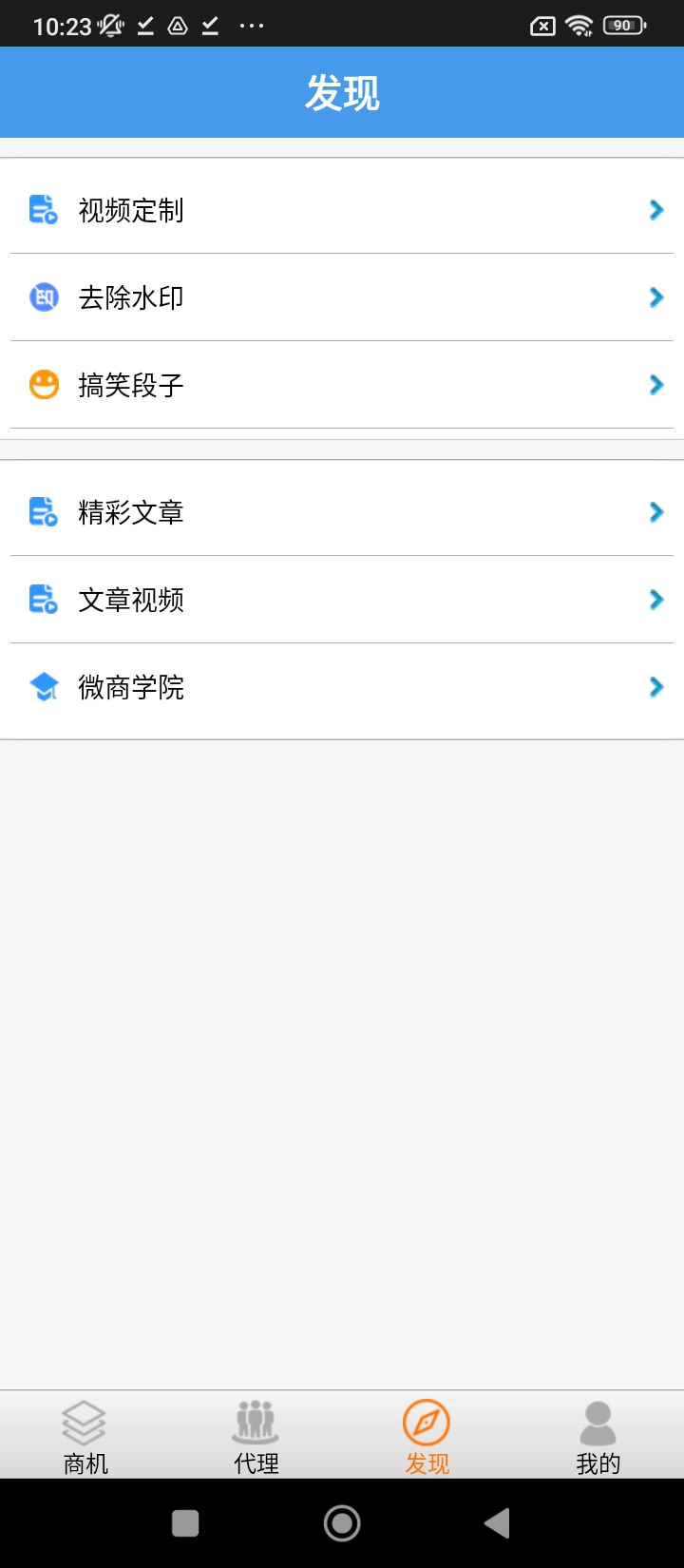
Task: Switch to the 我的 profile tab
Action: (598, 1436)
